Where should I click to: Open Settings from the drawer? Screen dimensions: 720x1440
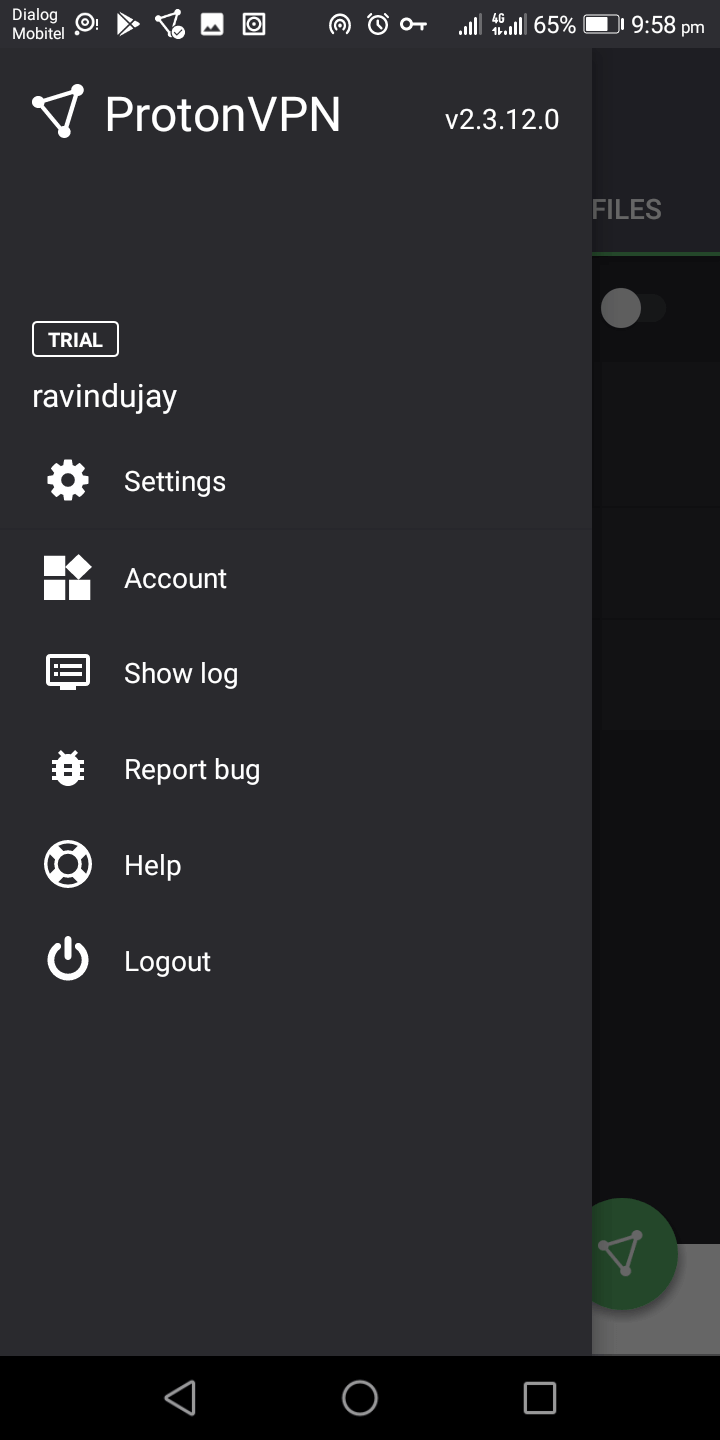point(296,481)
